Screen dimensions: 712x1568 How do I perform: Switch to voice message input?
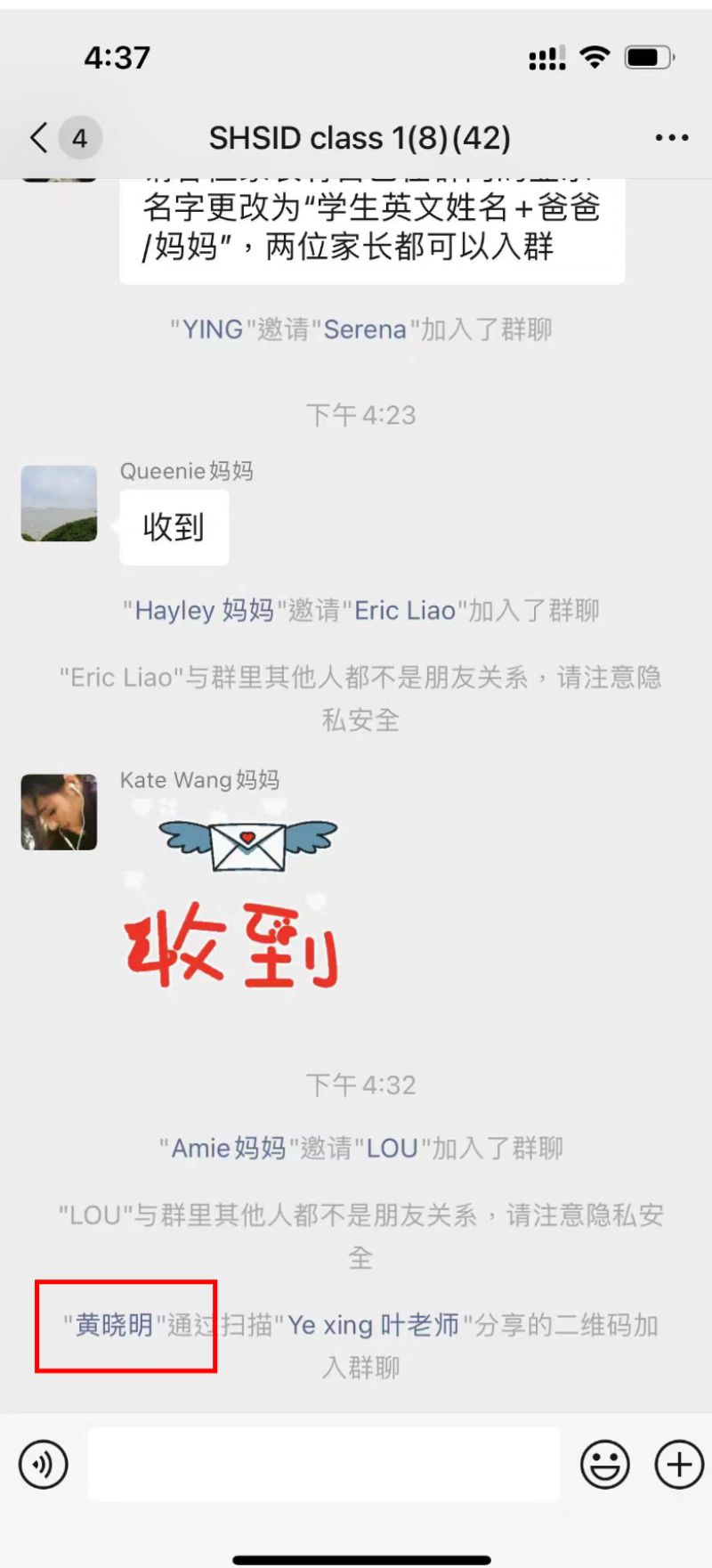(x=43, y=1464)
